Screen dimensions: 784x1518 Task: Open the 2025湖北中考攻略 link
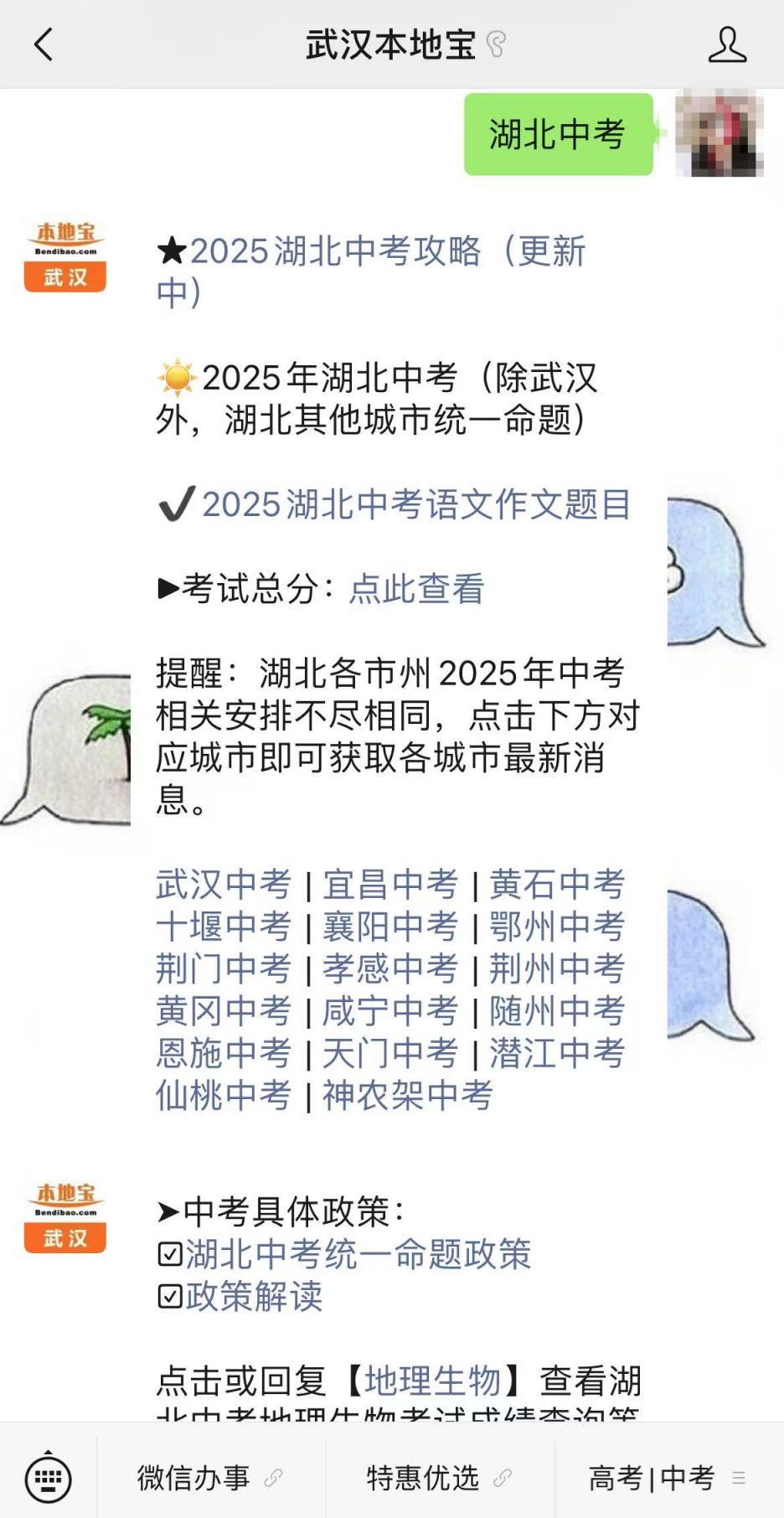[x=371, y=271]
